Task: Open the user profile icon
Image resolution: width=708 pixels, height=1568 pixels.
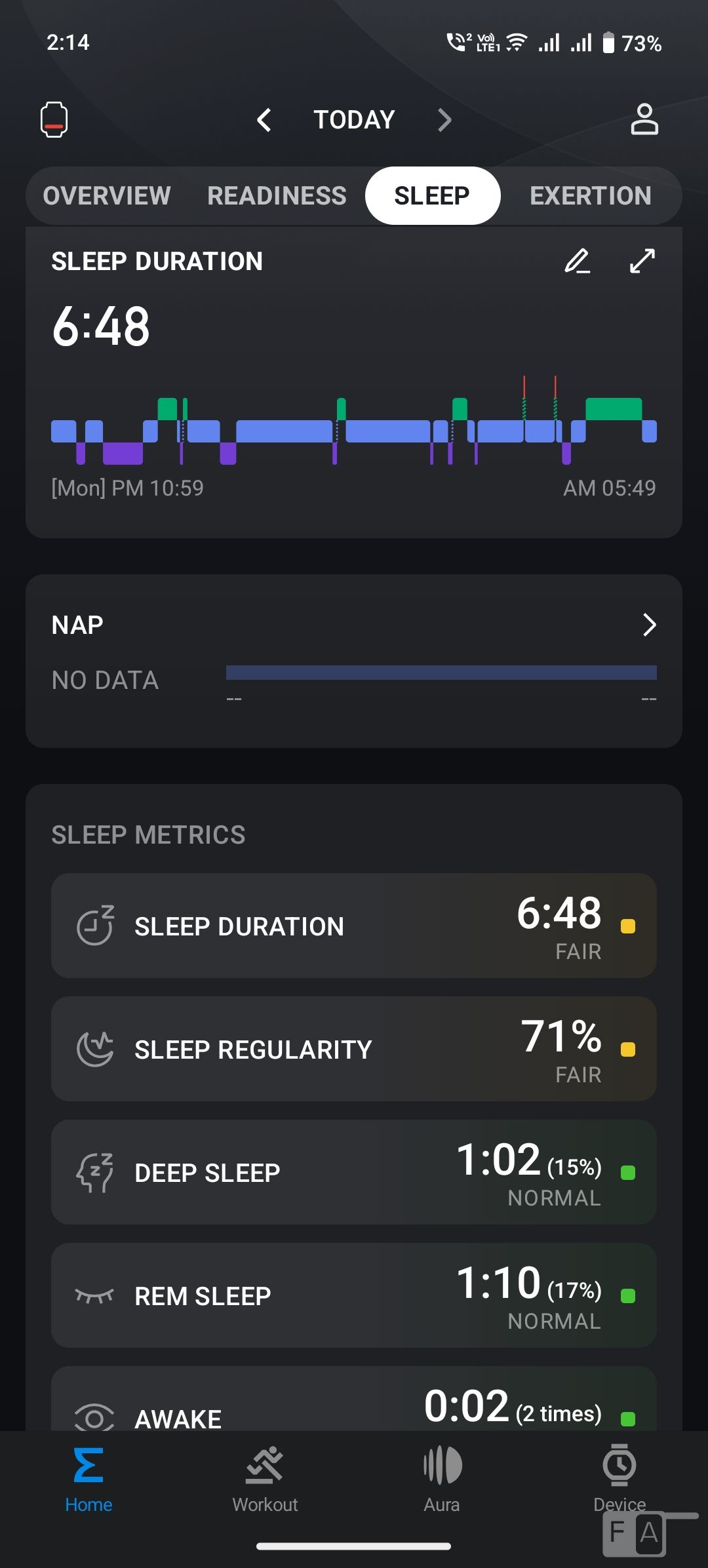Action: (x=644, y=120)
